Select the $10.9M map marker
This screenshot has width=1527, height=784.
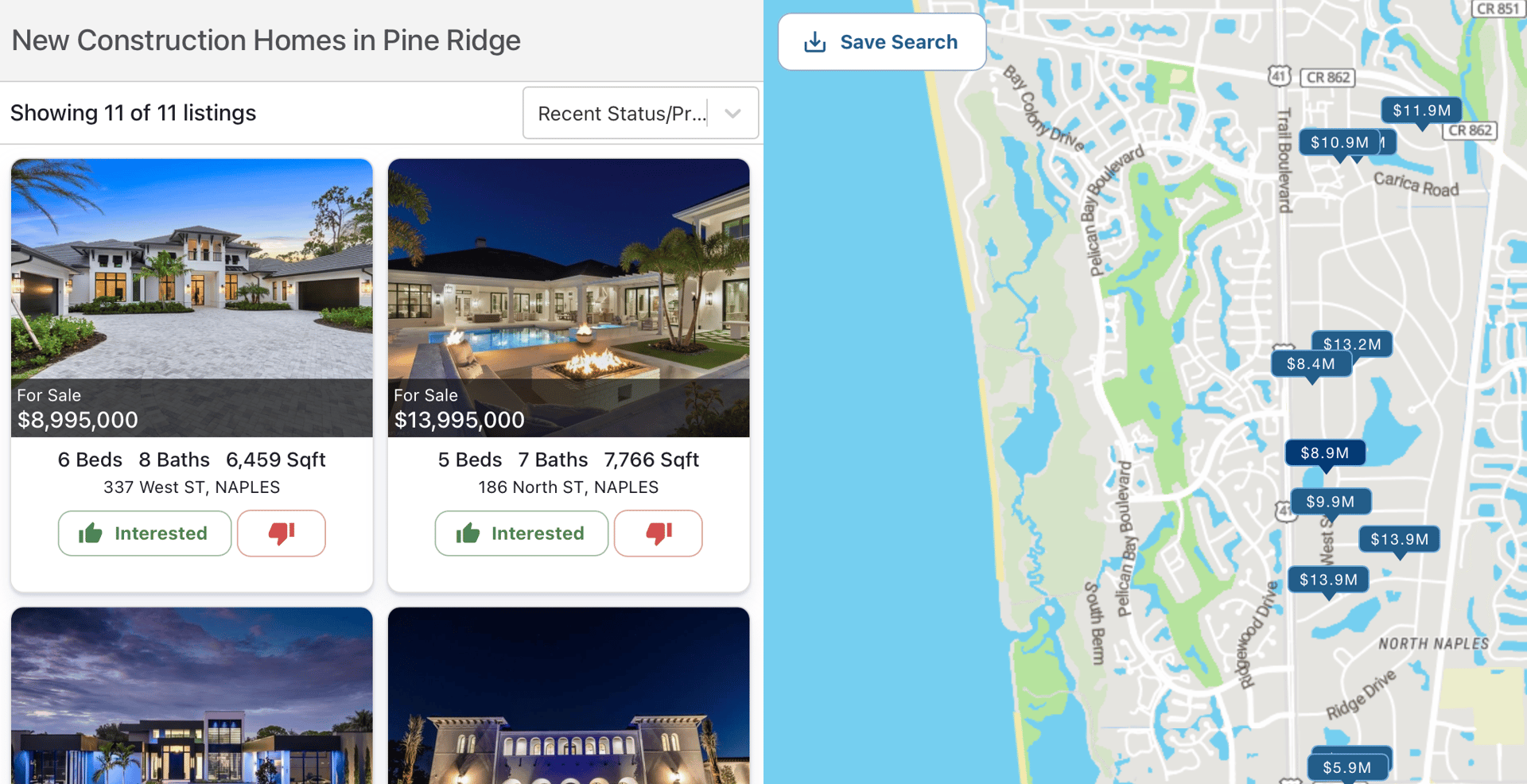[1338, 142]
